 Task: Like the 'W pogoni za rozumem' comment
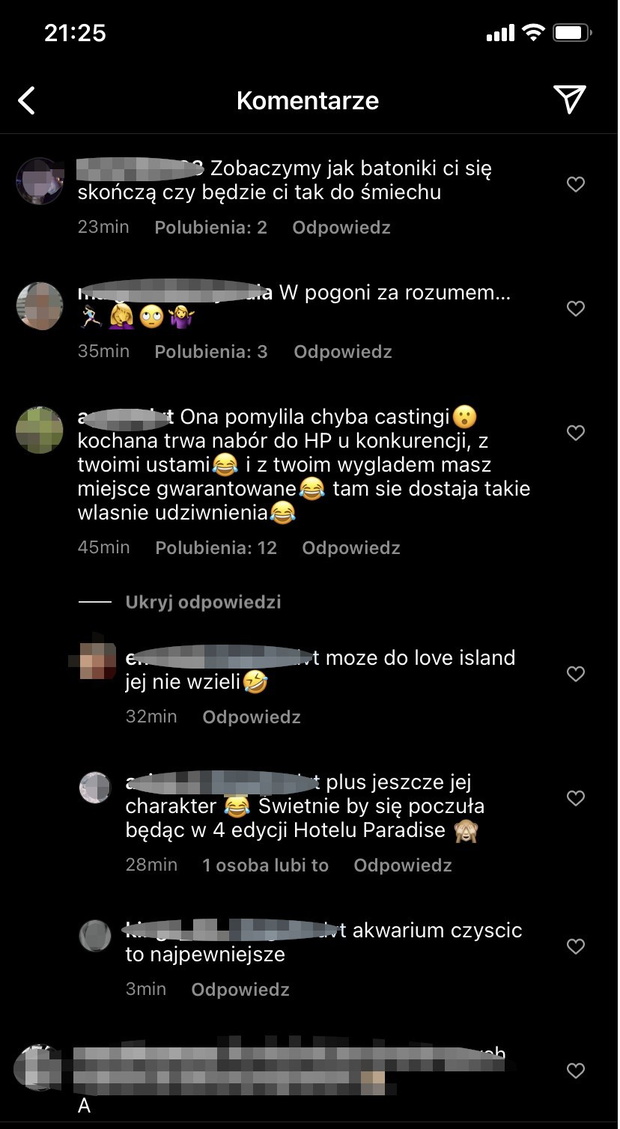[x=575, y=309]
